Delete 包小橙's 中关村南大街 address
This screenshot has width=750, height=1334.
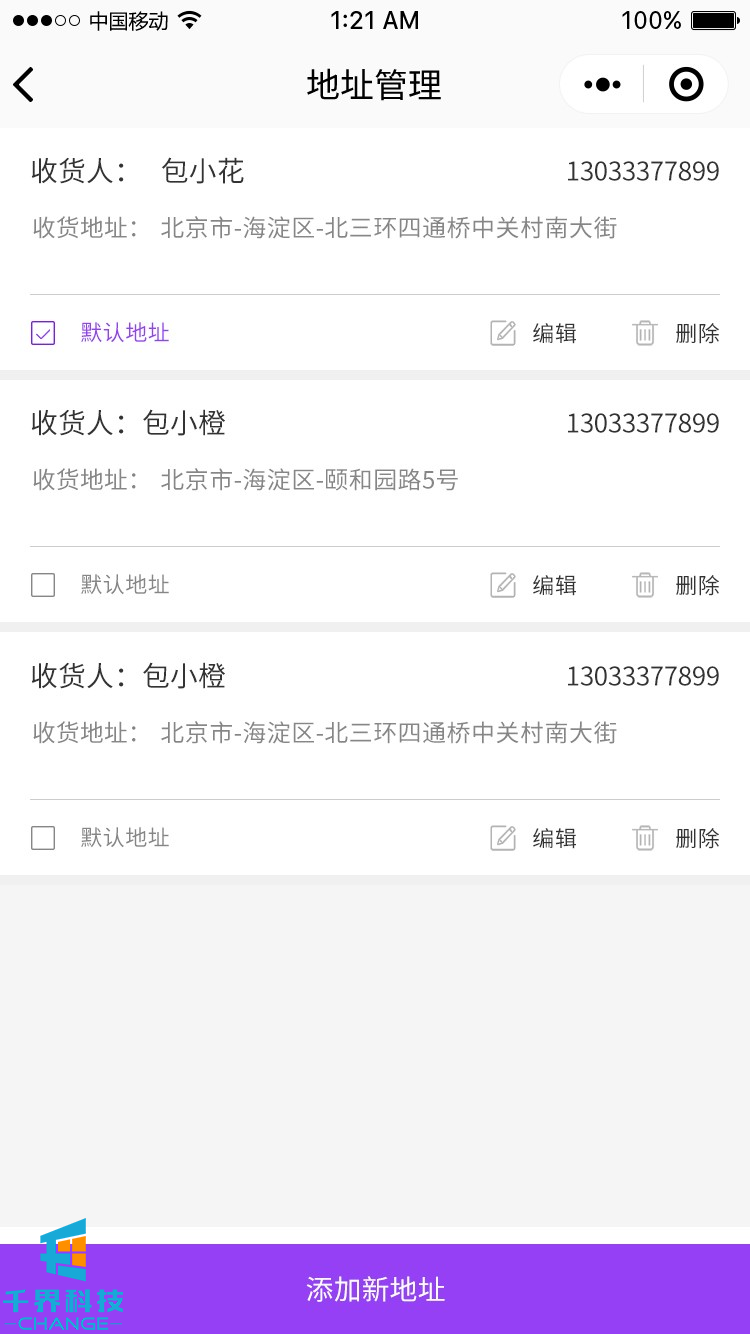(677, 838)
